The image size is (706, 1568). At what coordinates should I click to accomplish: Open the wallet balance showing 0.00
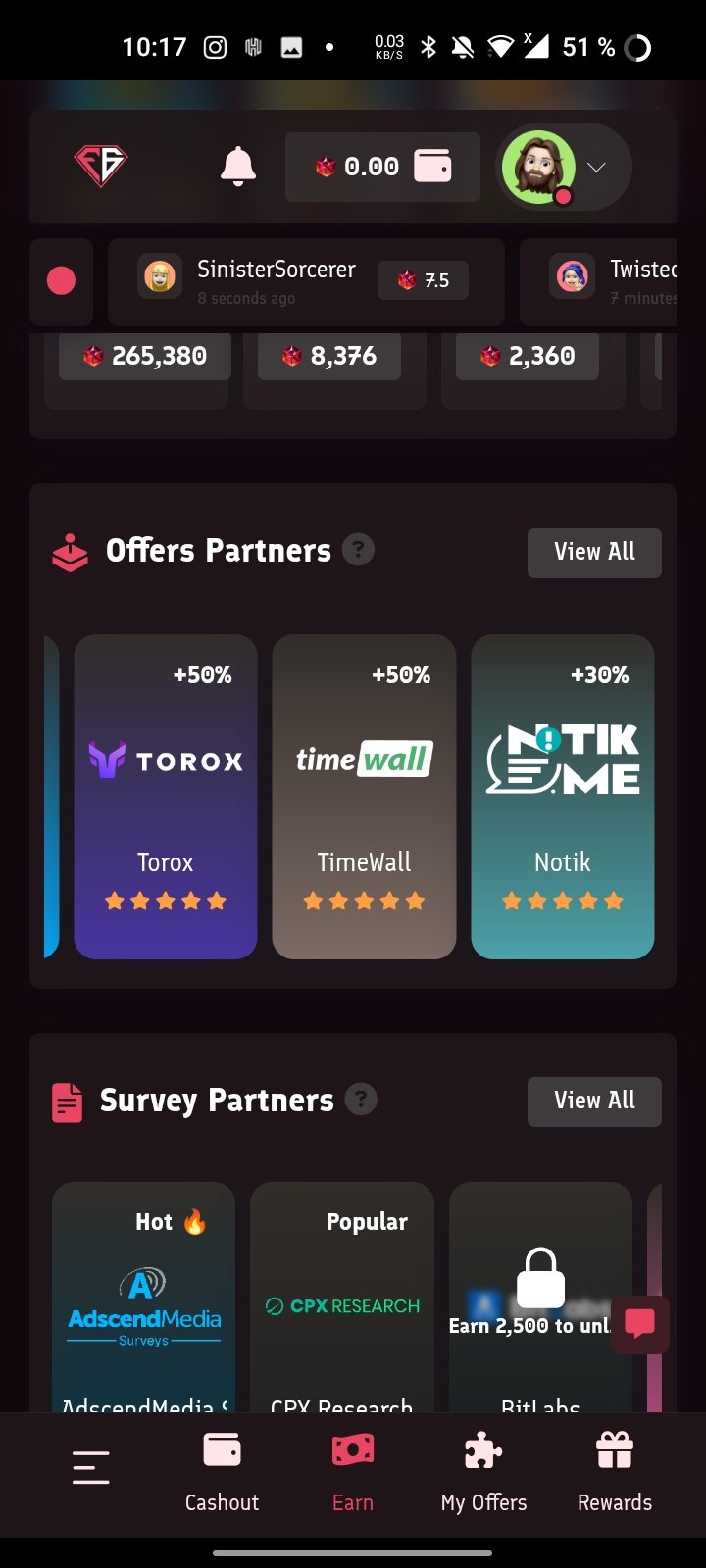382,167
